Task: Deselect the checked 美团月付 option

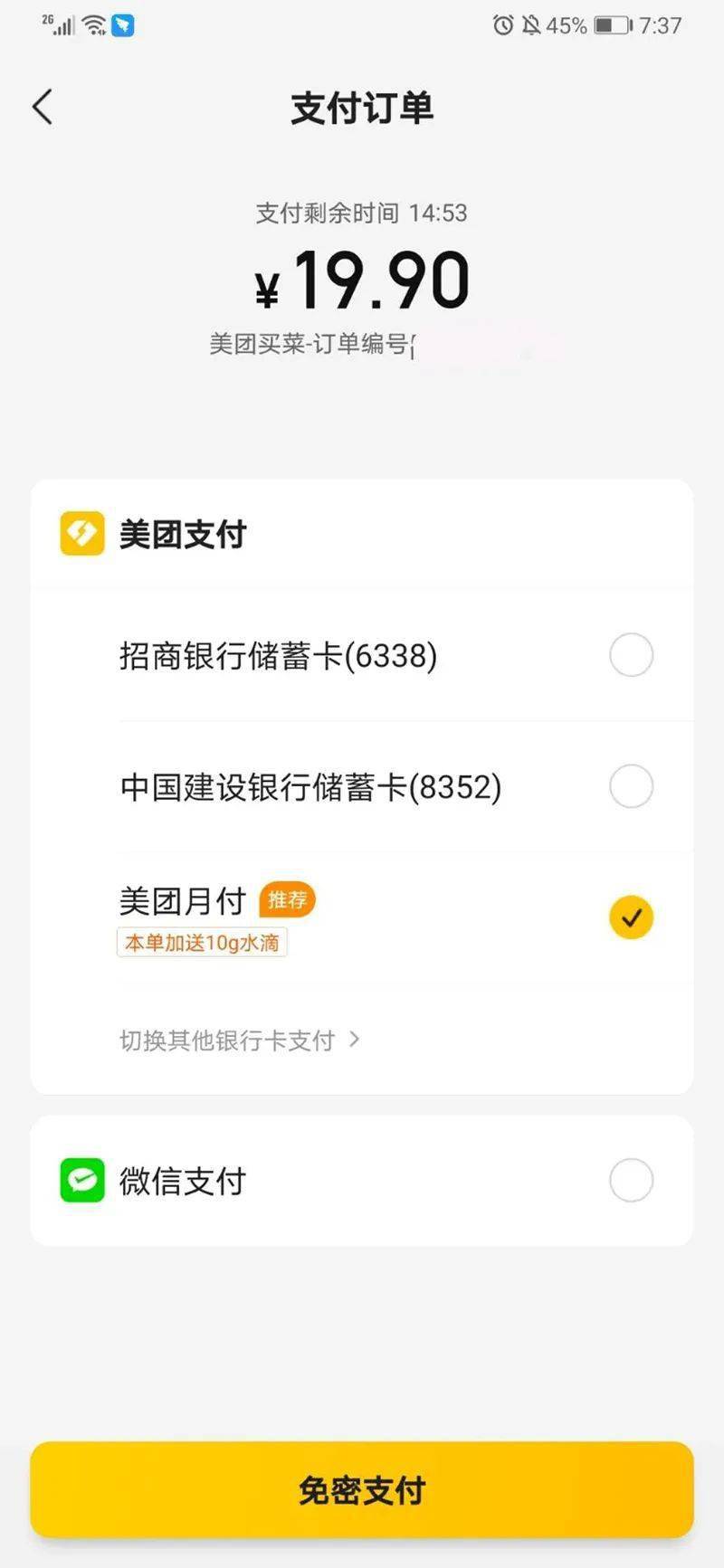Action: [631, 917]
